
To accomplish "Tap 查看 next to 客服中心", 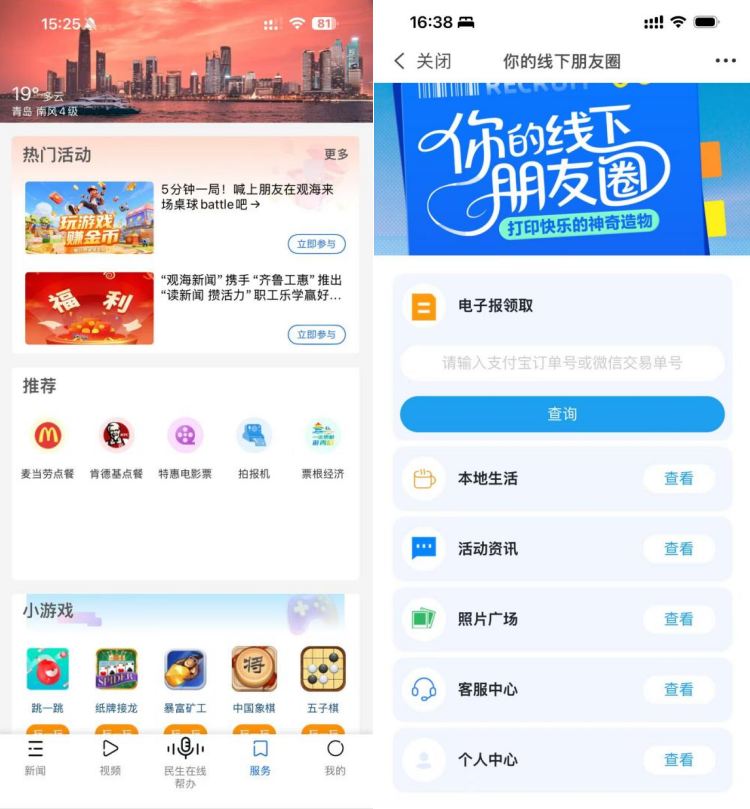I will click(x=679, y=689).
